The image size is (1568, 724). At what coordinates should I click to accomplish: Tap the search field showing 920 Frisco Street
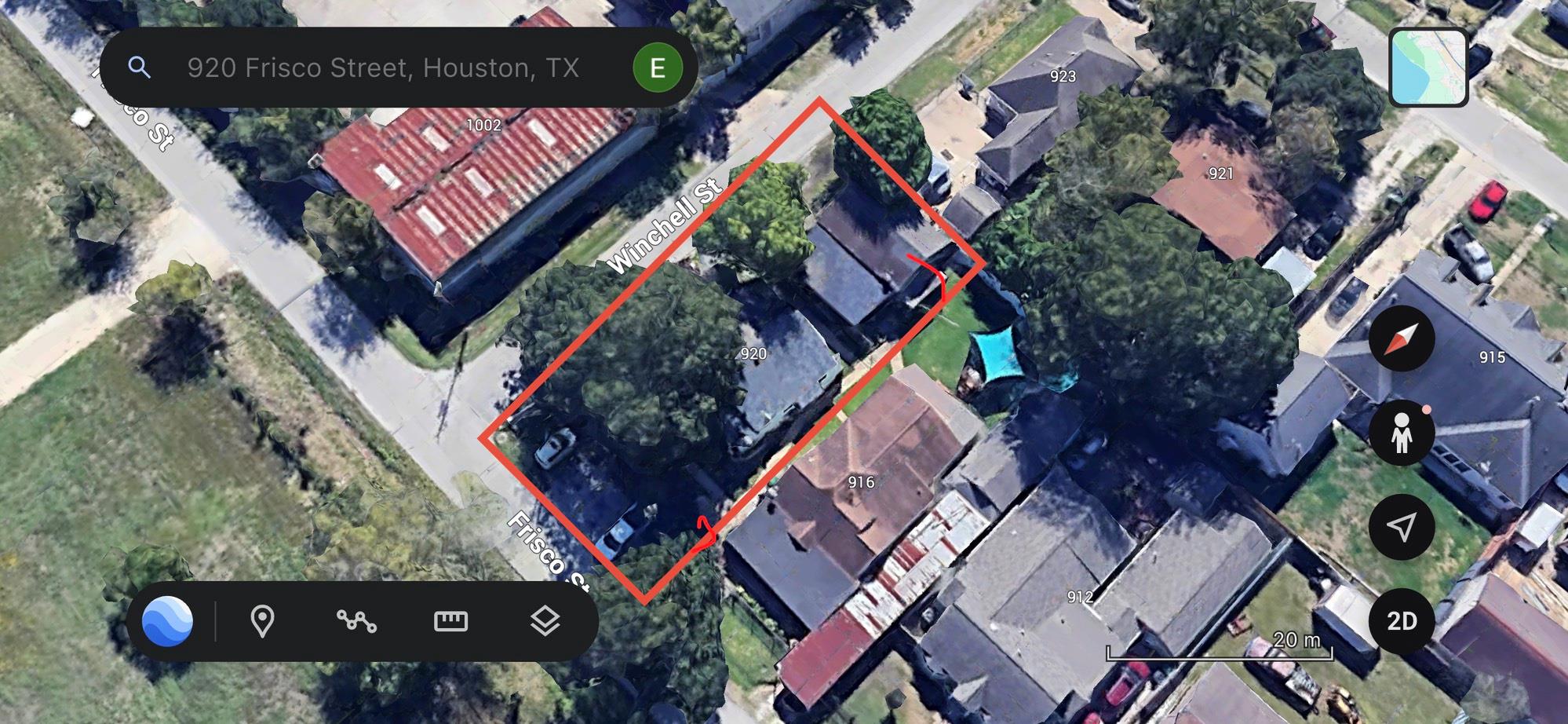(383, 68)
